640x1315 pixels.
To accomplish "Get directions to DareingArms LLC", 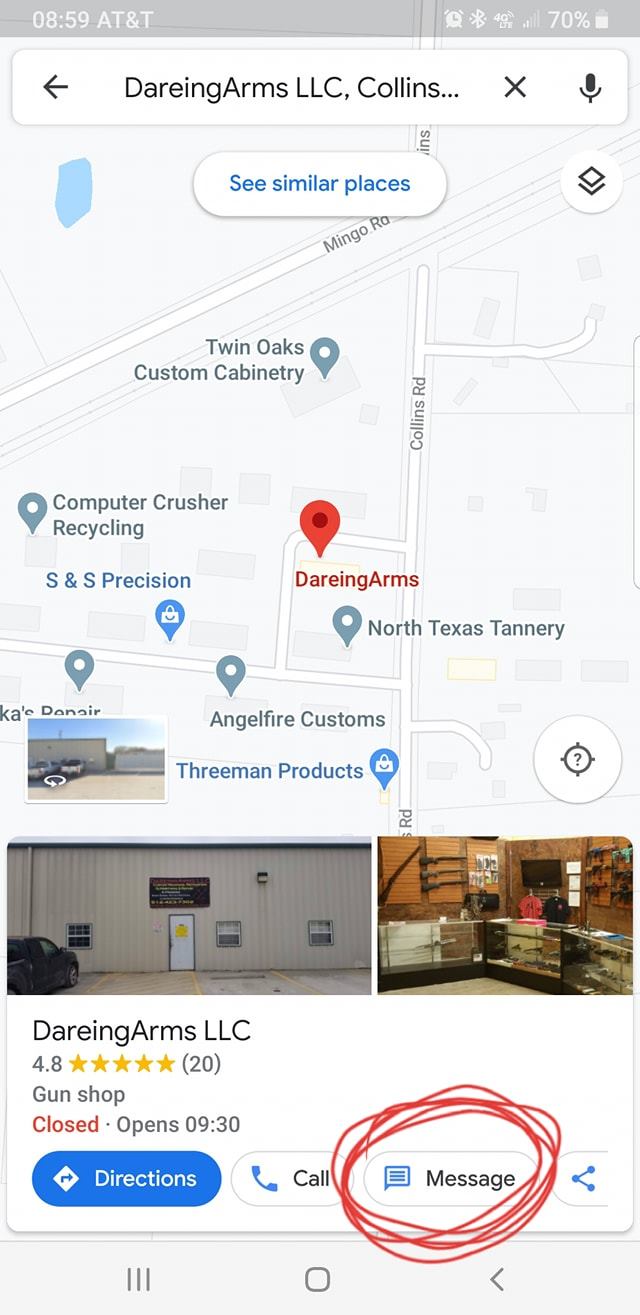I will coord(126,1179).
